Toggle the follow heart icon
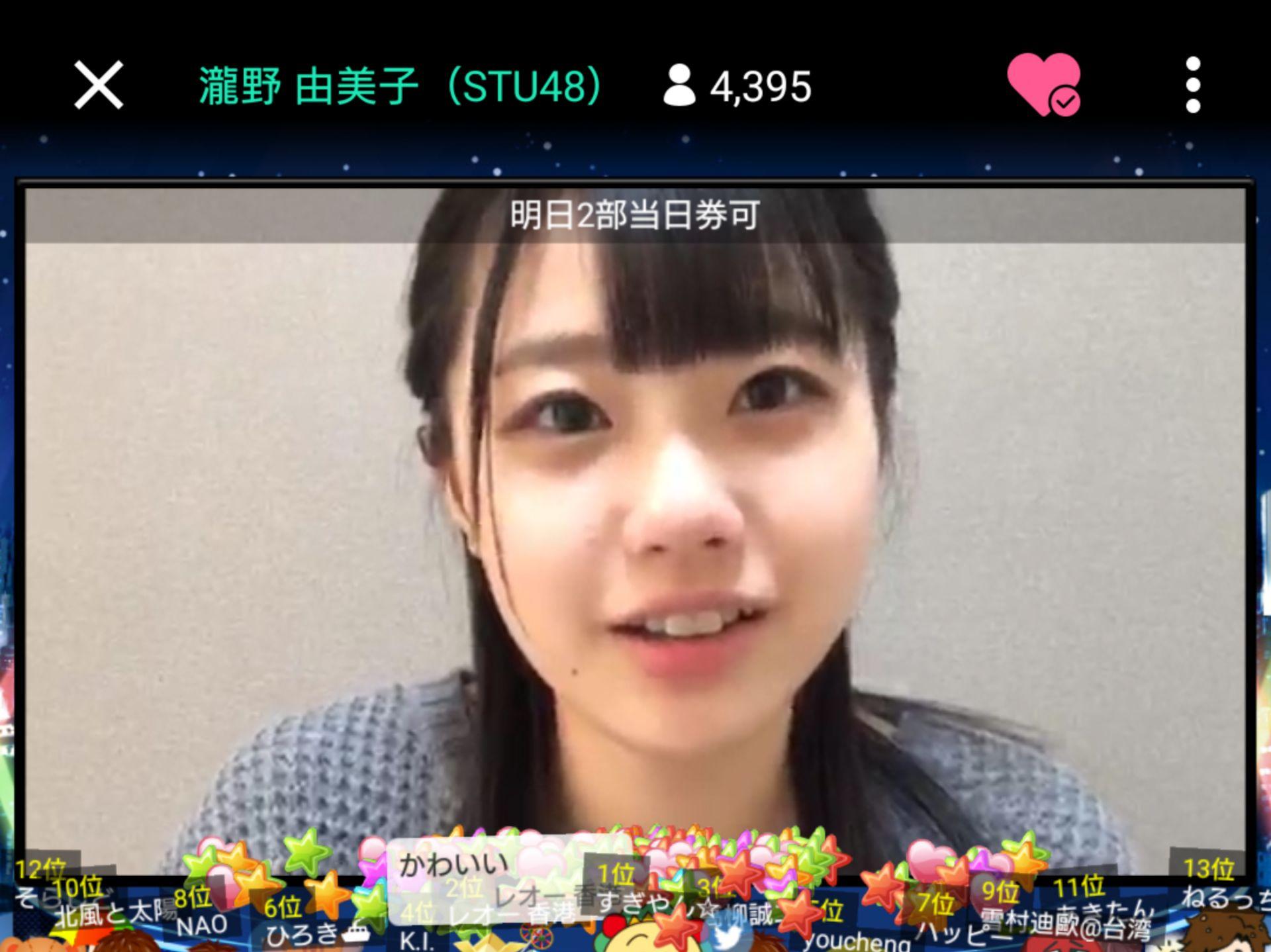The image size is (1271, 952). [x=1043, y=85]
